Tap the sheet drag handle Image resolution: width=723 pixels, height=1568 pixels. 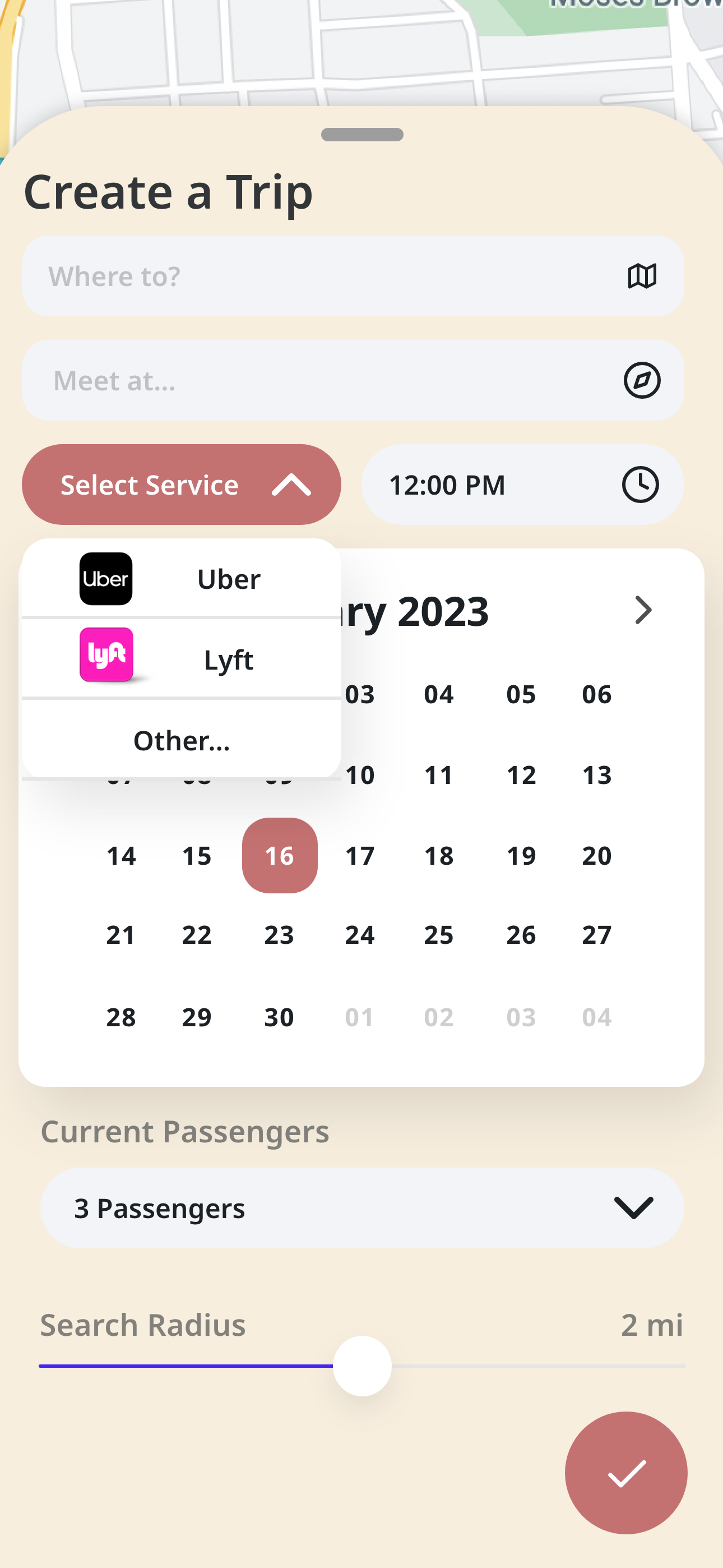click(362, 135)
